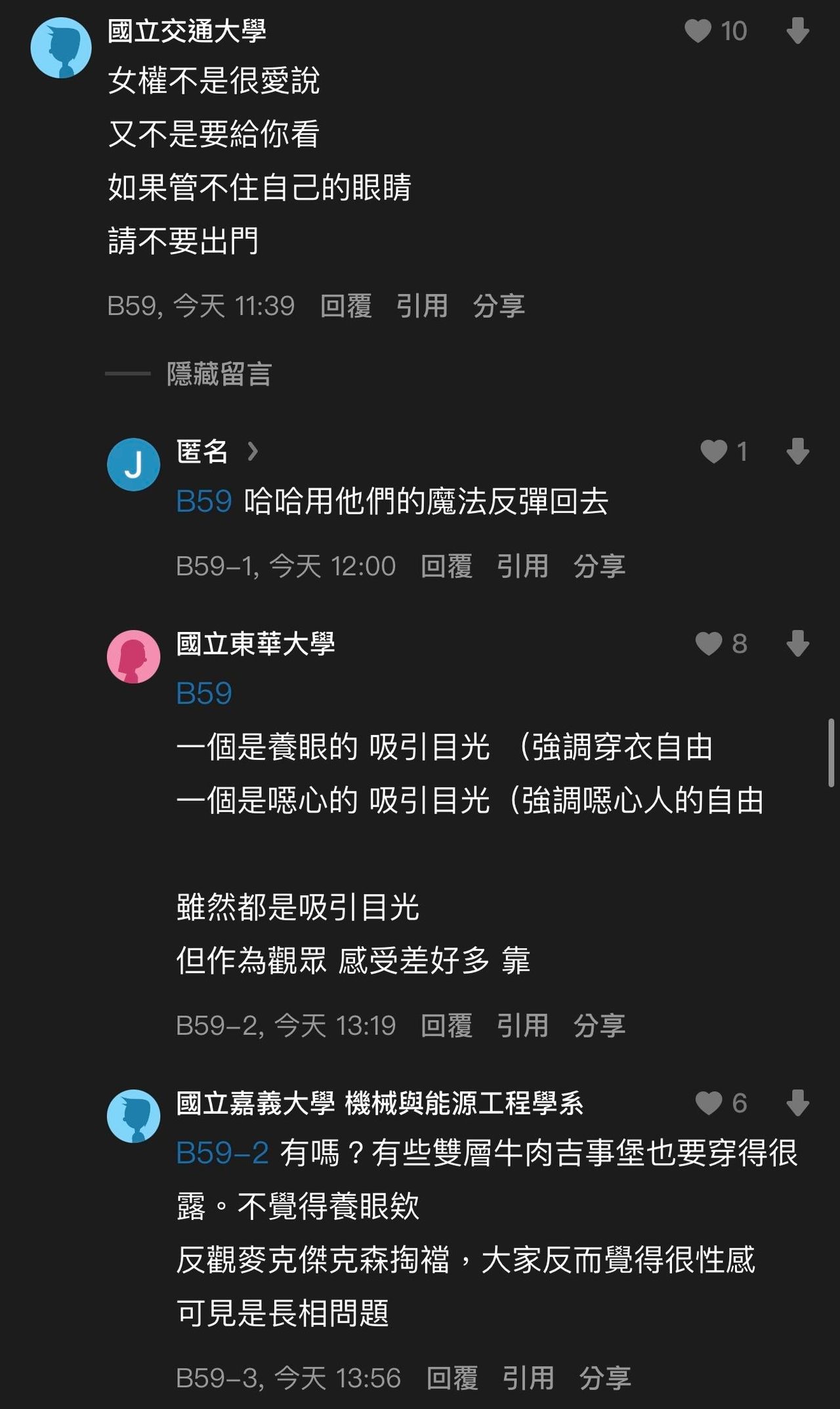Like the B59 comment from 國立交通大學

(698, 31)
